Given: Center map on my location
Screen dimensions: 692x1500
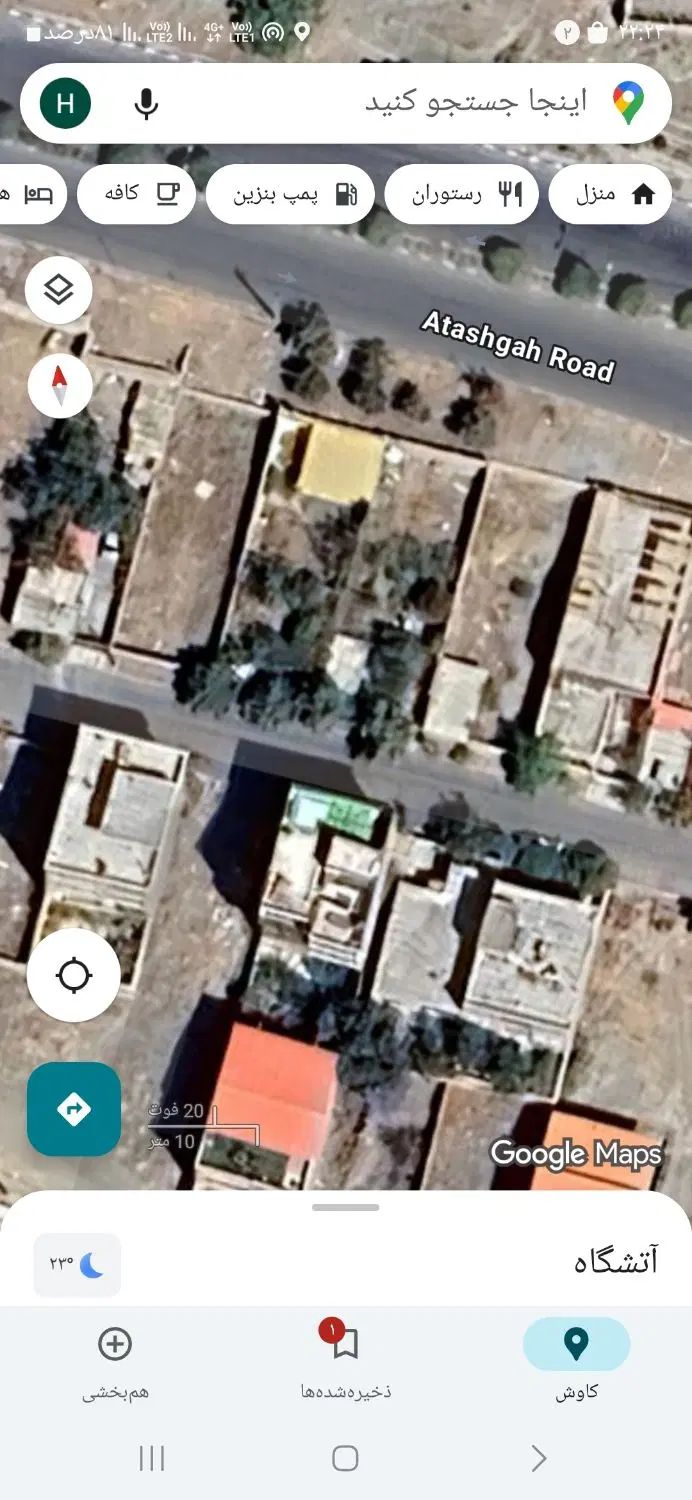Looking at the screenshot, I should 74,975.
